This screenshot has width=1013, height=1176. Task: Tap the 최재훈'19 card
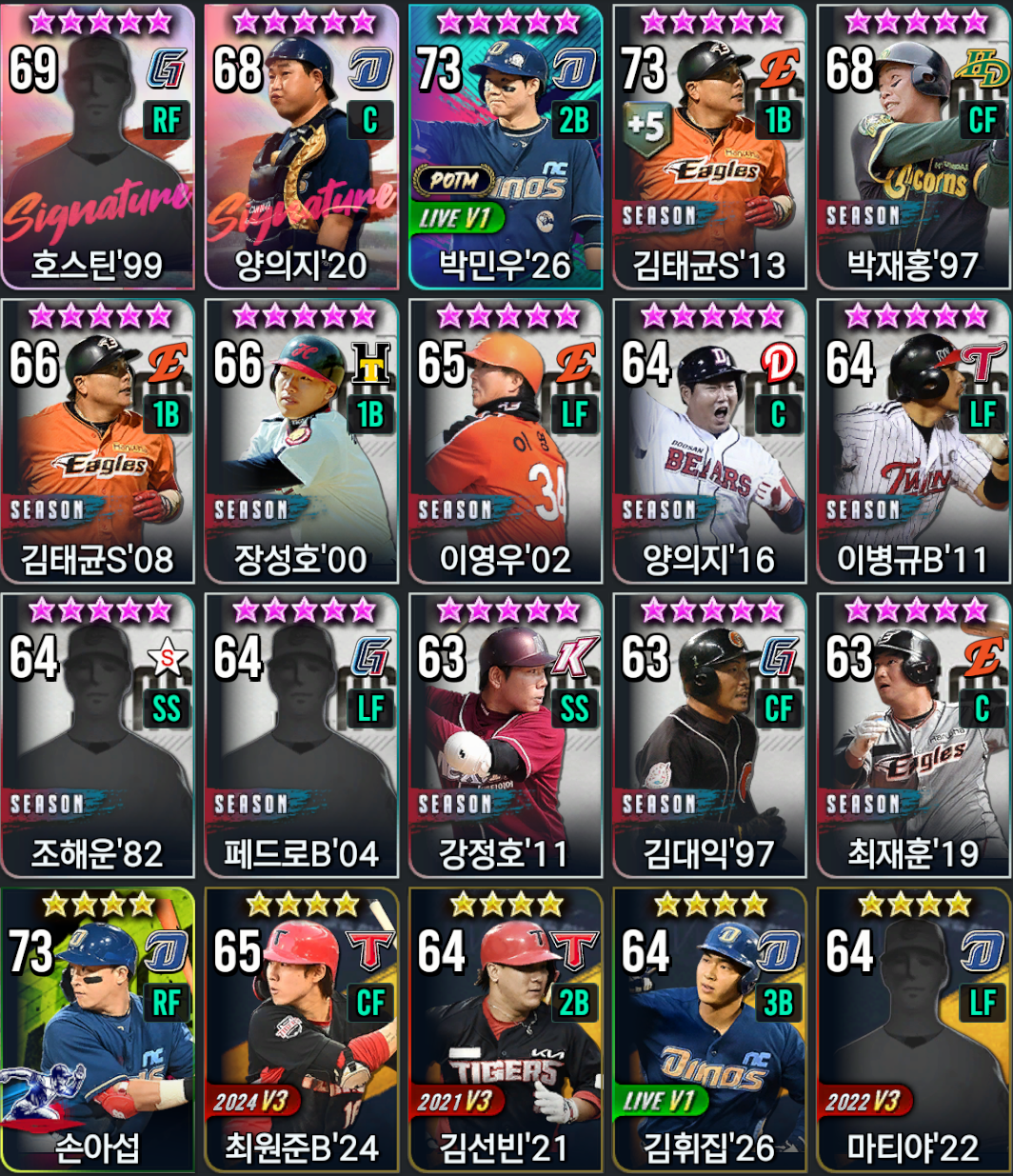tap(913, 736)
